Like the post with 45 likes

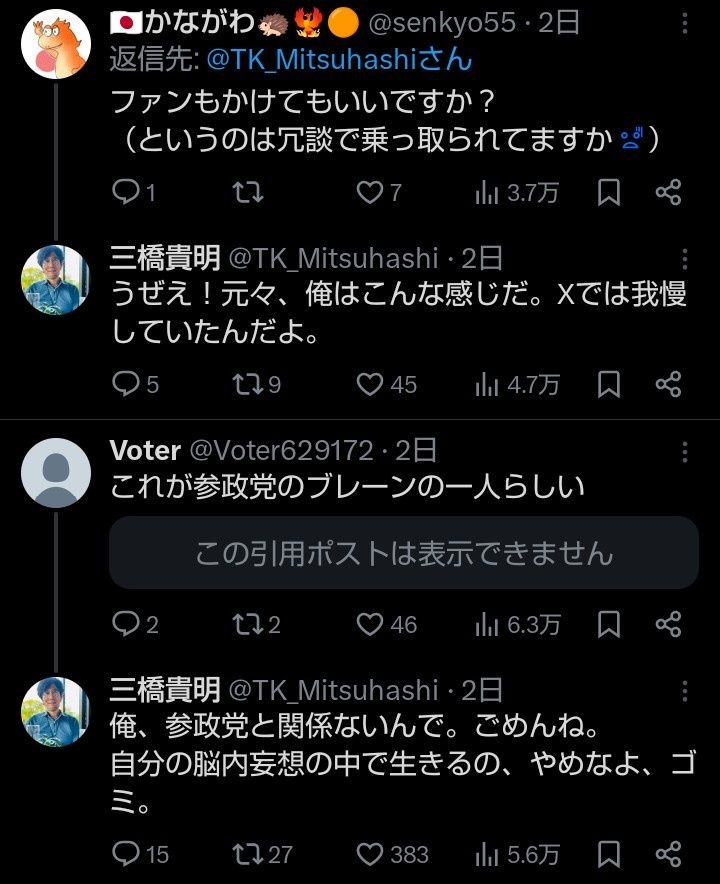371,384
